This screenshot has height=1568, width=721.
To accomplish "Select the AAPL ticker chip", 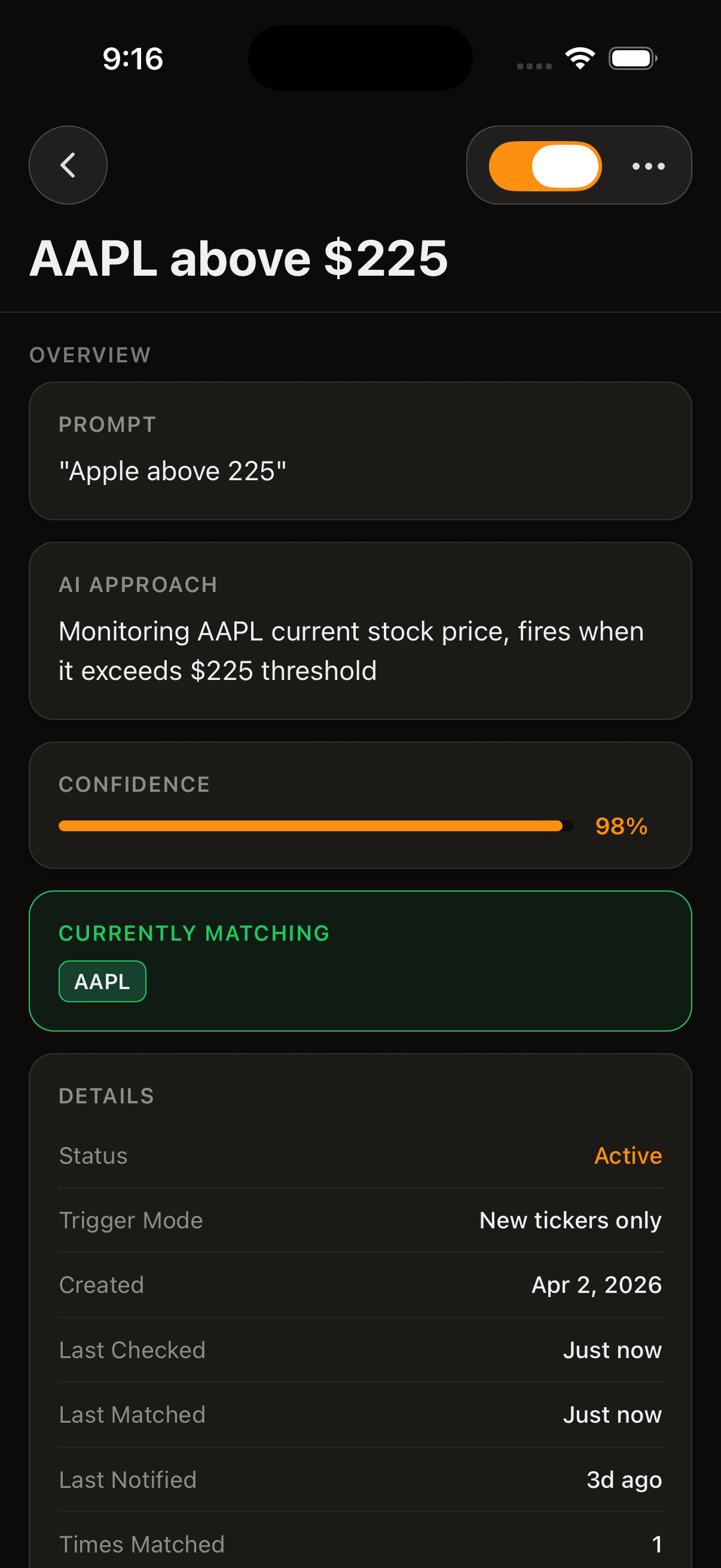I will (x=102, y=980).
